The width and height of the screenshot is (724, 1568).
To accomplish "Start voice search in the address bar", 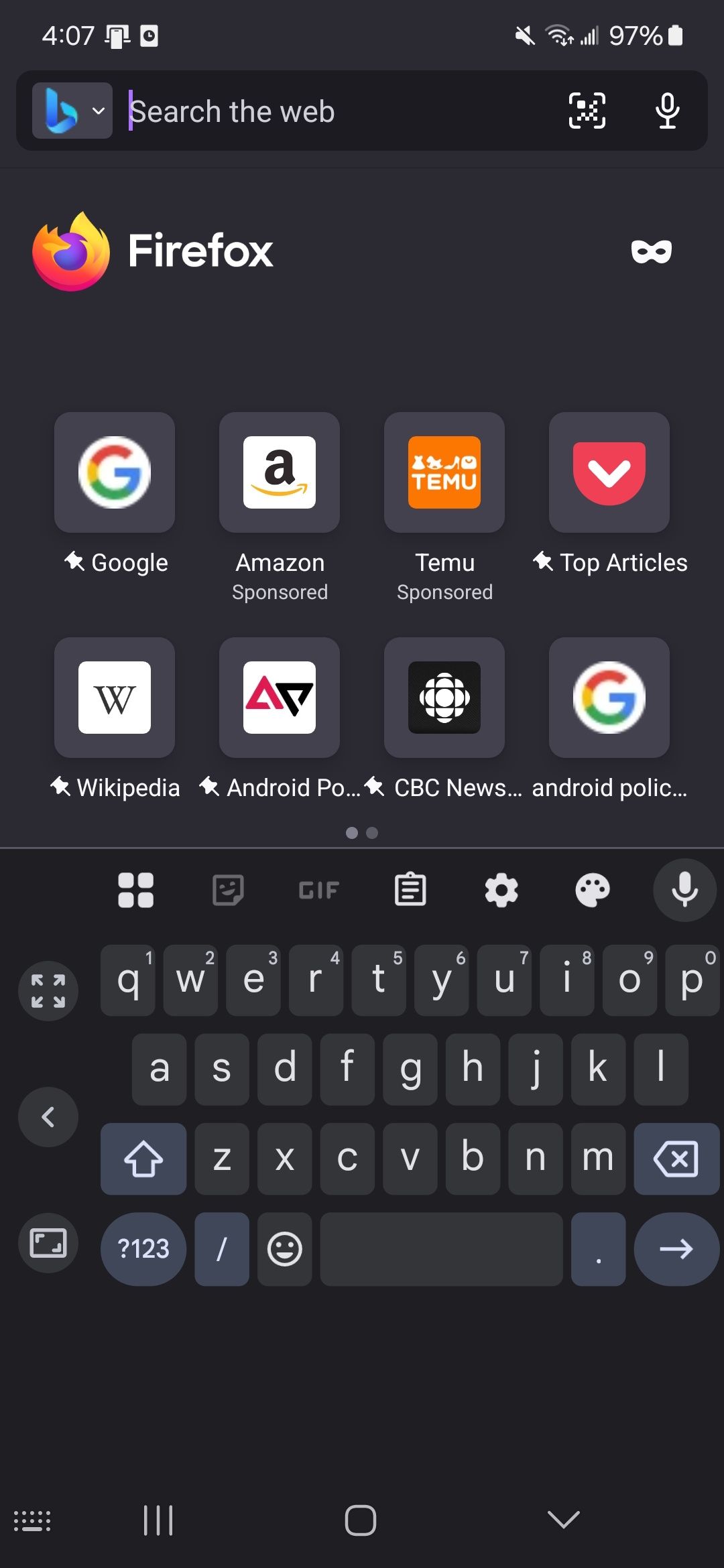I will point(668,111).
